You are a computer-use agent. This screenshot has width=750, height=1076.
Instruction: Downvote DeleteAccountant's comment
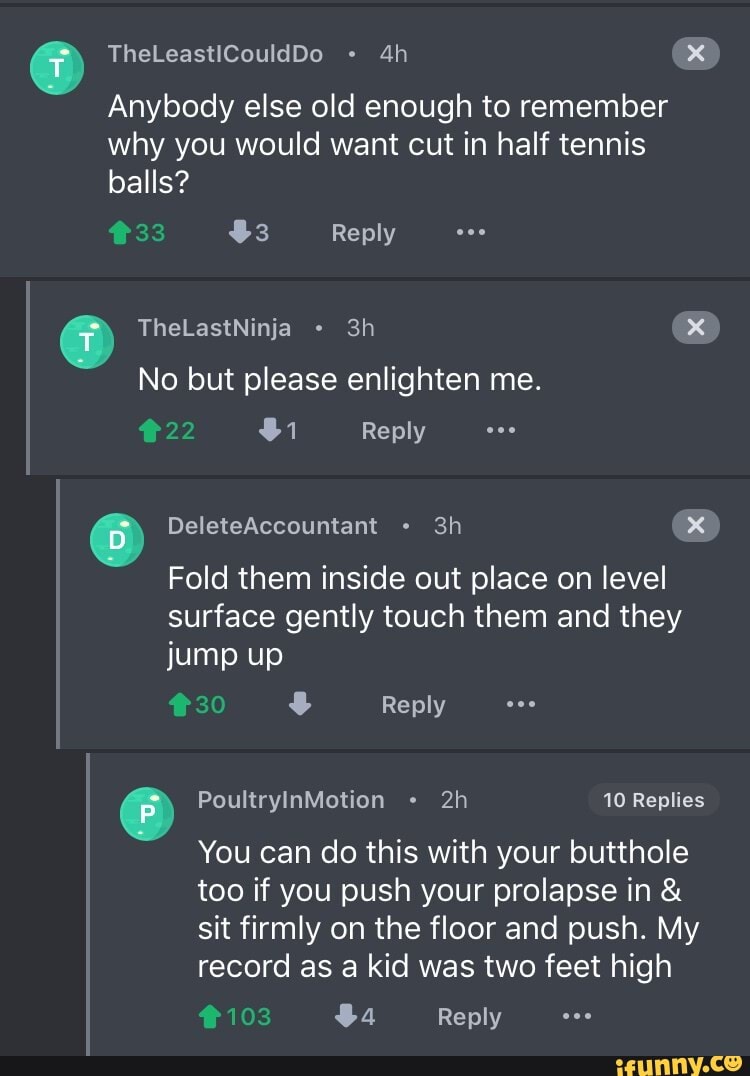299,705
